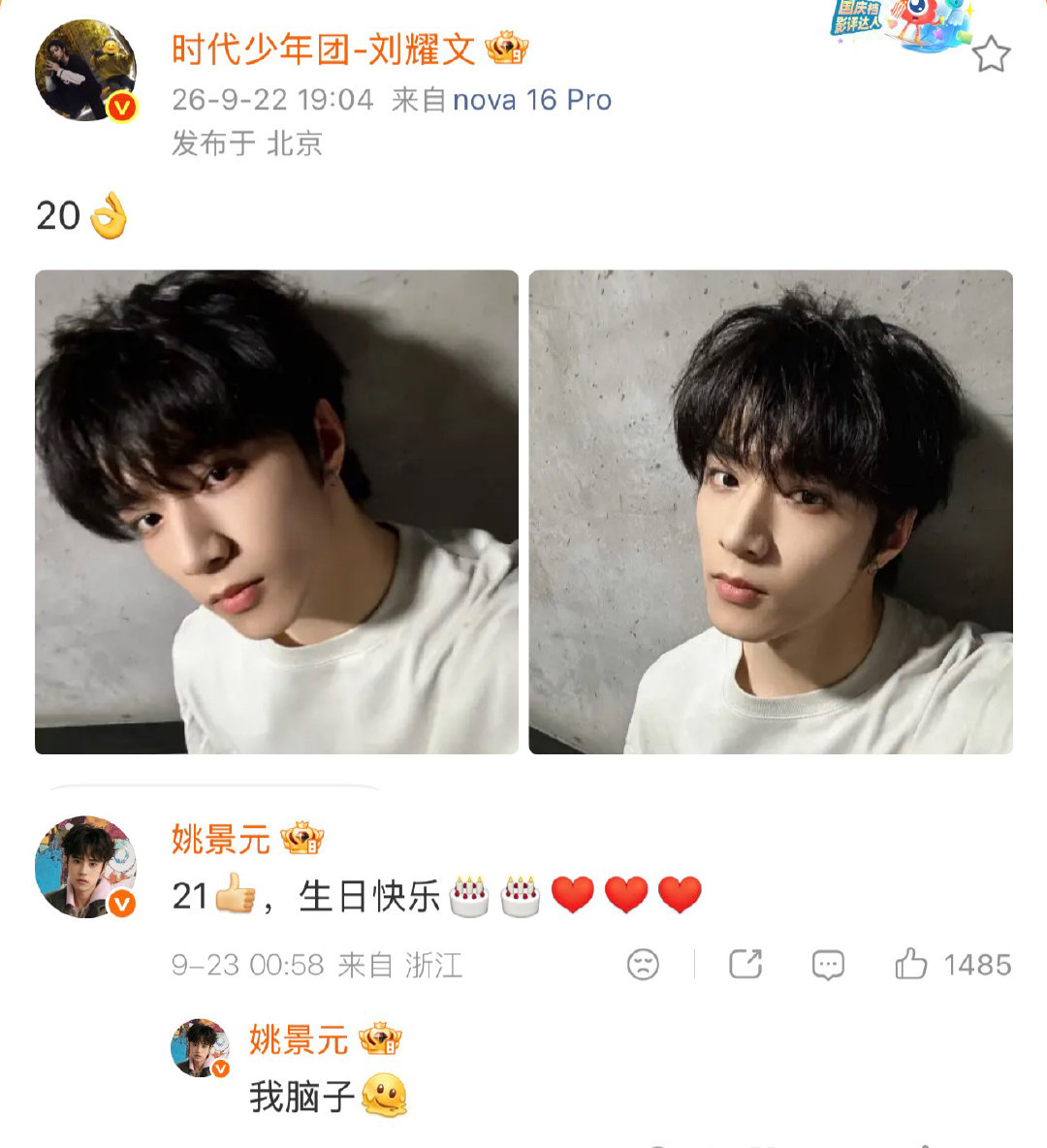Open the avatar beside the birthday comment
This screenshot has height=1148, width=1047.
[85, 867]
